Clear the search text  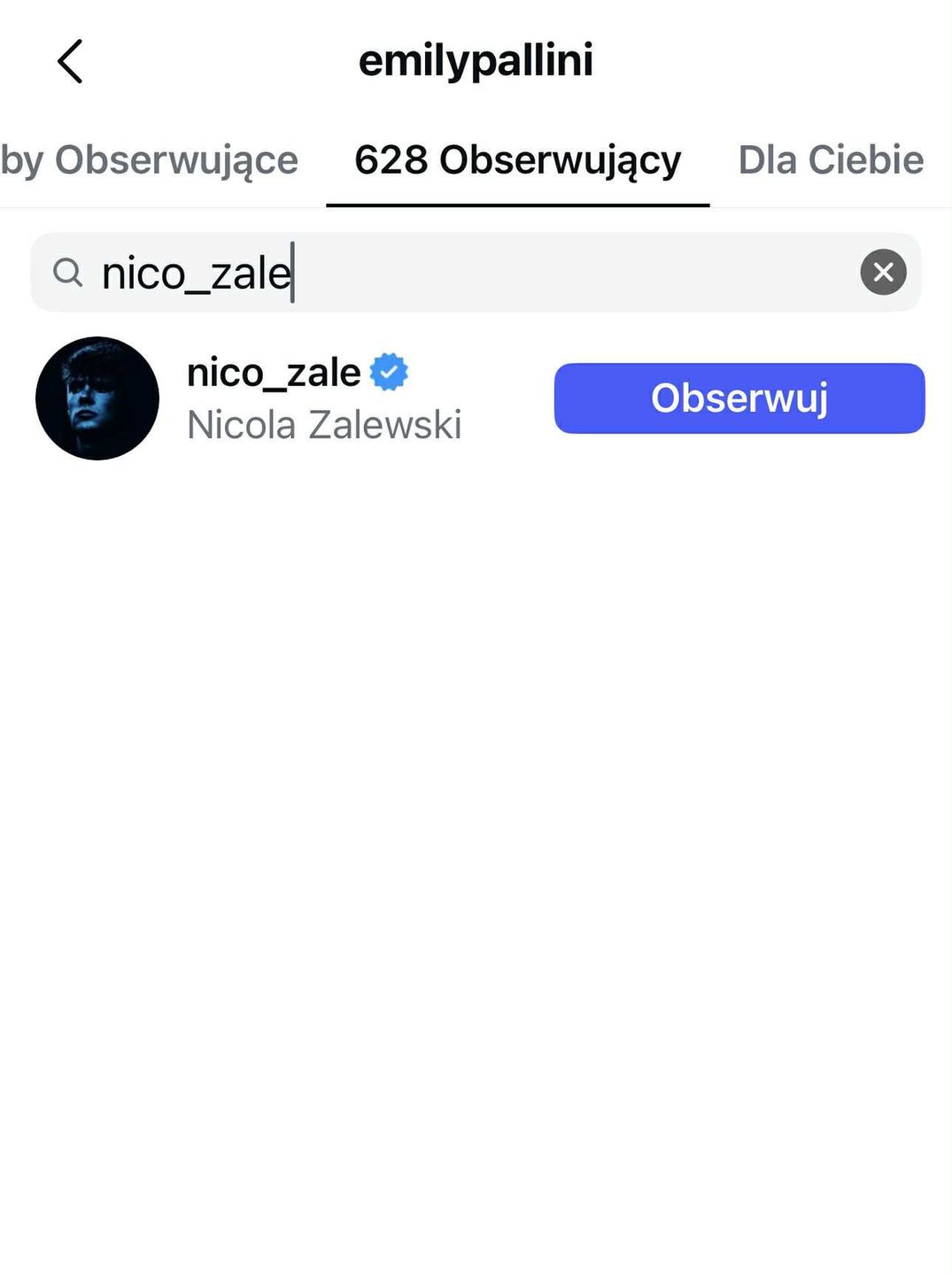coord(883,273)
